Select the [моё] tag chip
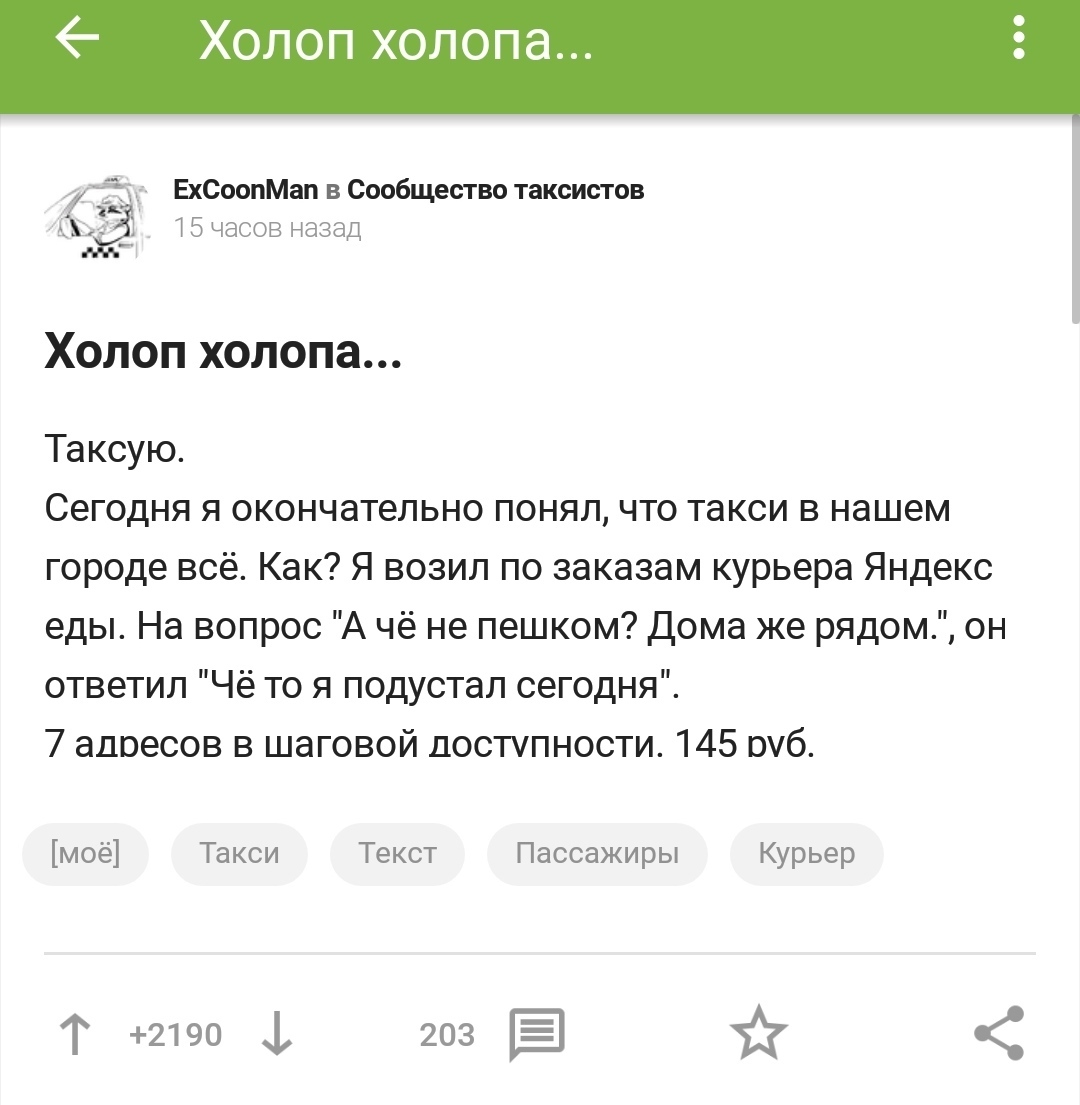The image size is (1080, 1105). point(86,854)
